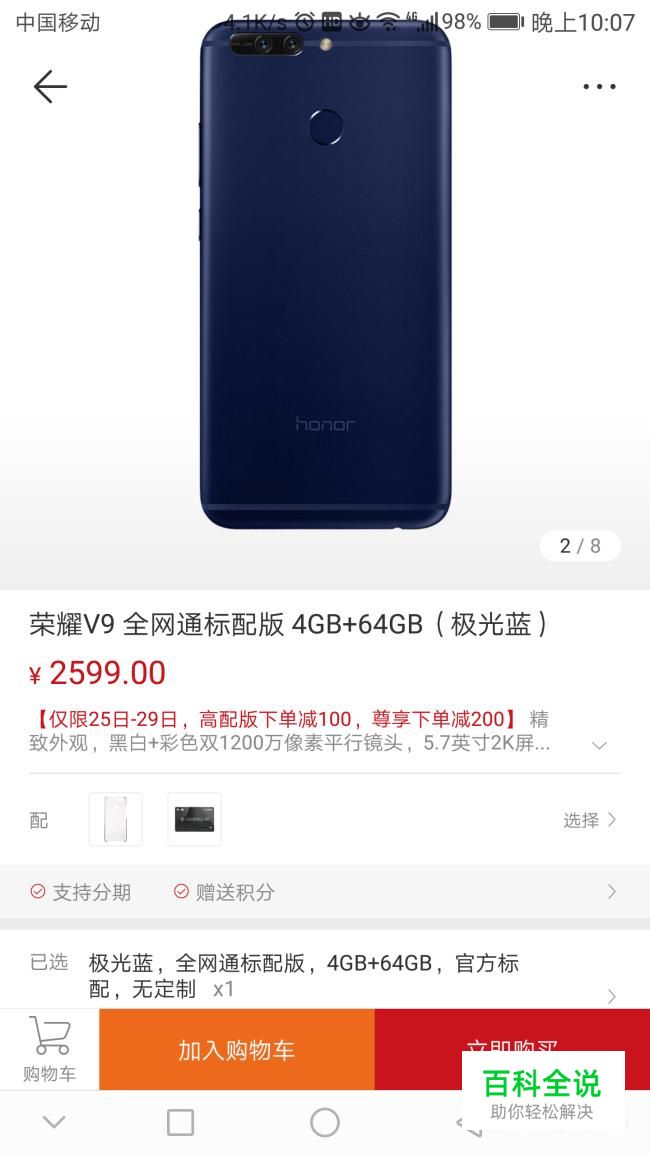Open the 已选 configuration row
The image size is (650, 1155).
325,975
